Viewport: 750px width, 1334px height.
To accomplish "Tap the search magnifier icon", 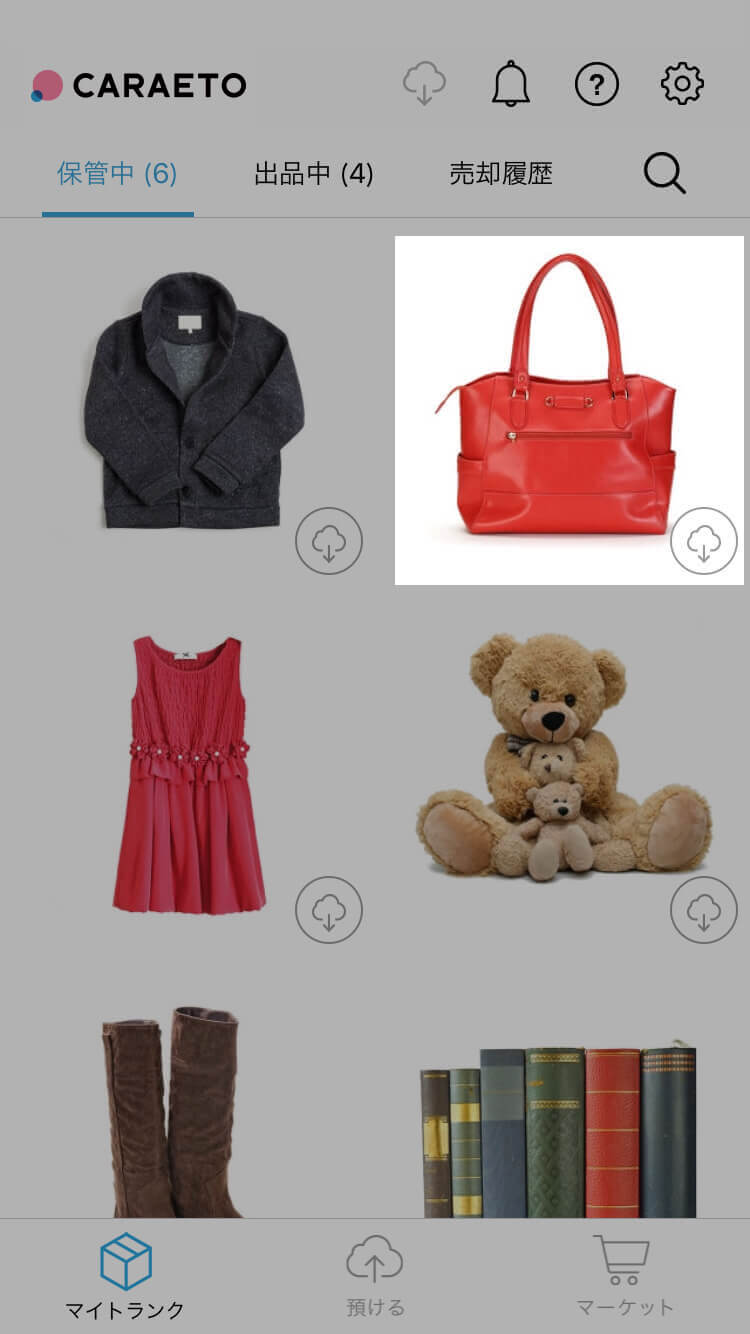I will 664,175.
